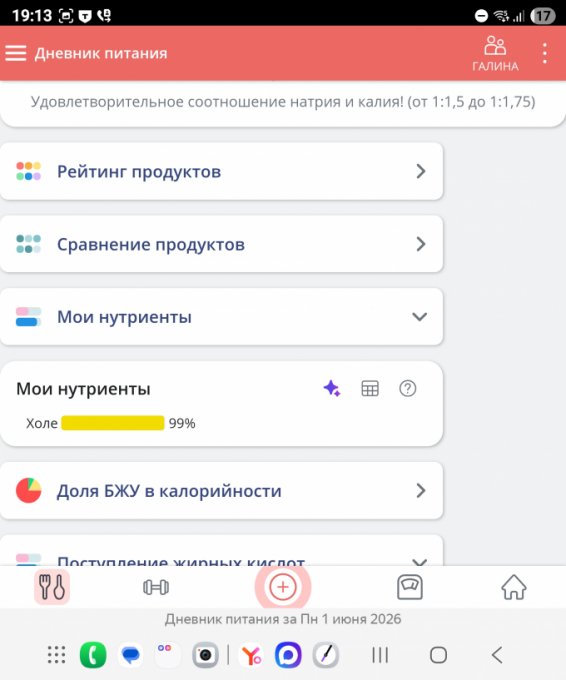Open Сравнение продуктов
The height and width of the screenshot is (680, 566).
222,244
